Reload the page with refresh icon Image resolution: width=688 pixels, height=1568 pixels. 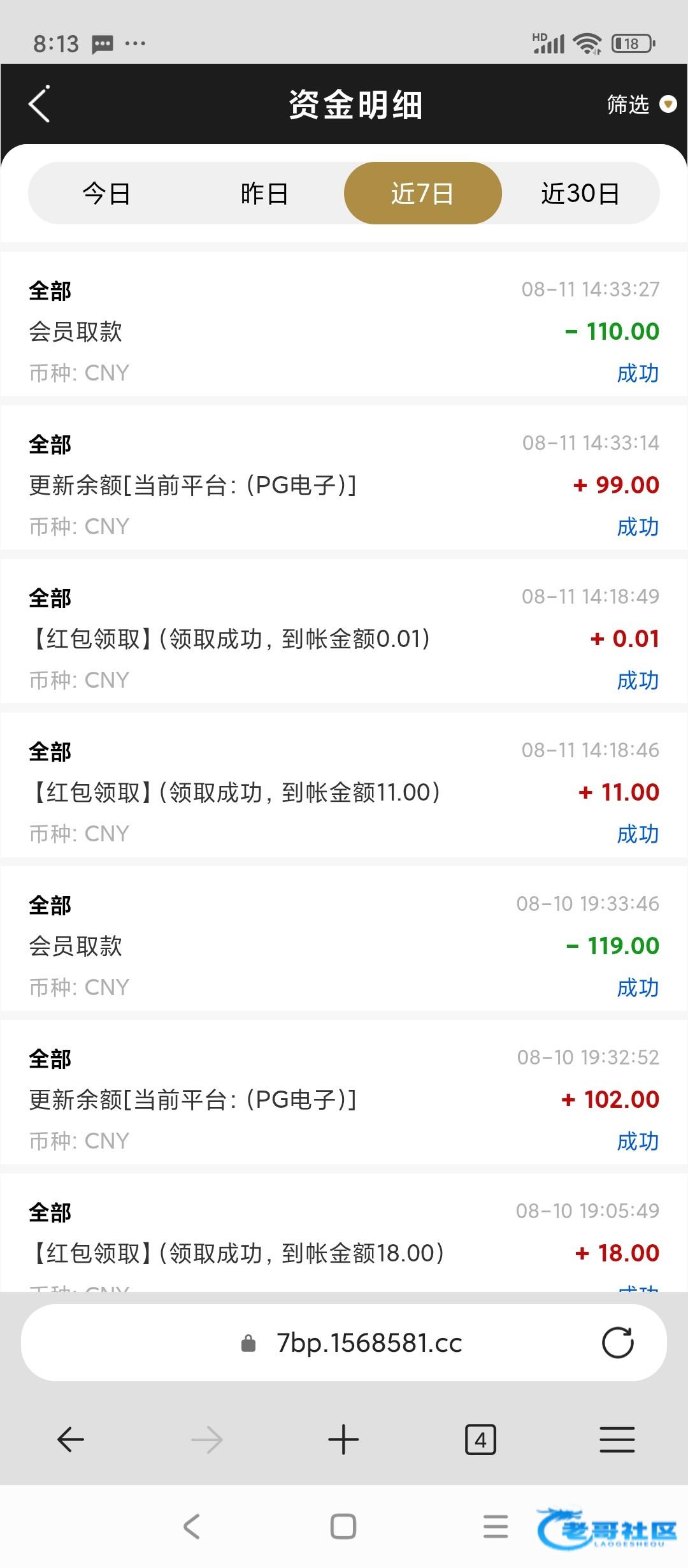coord(617,1343)
